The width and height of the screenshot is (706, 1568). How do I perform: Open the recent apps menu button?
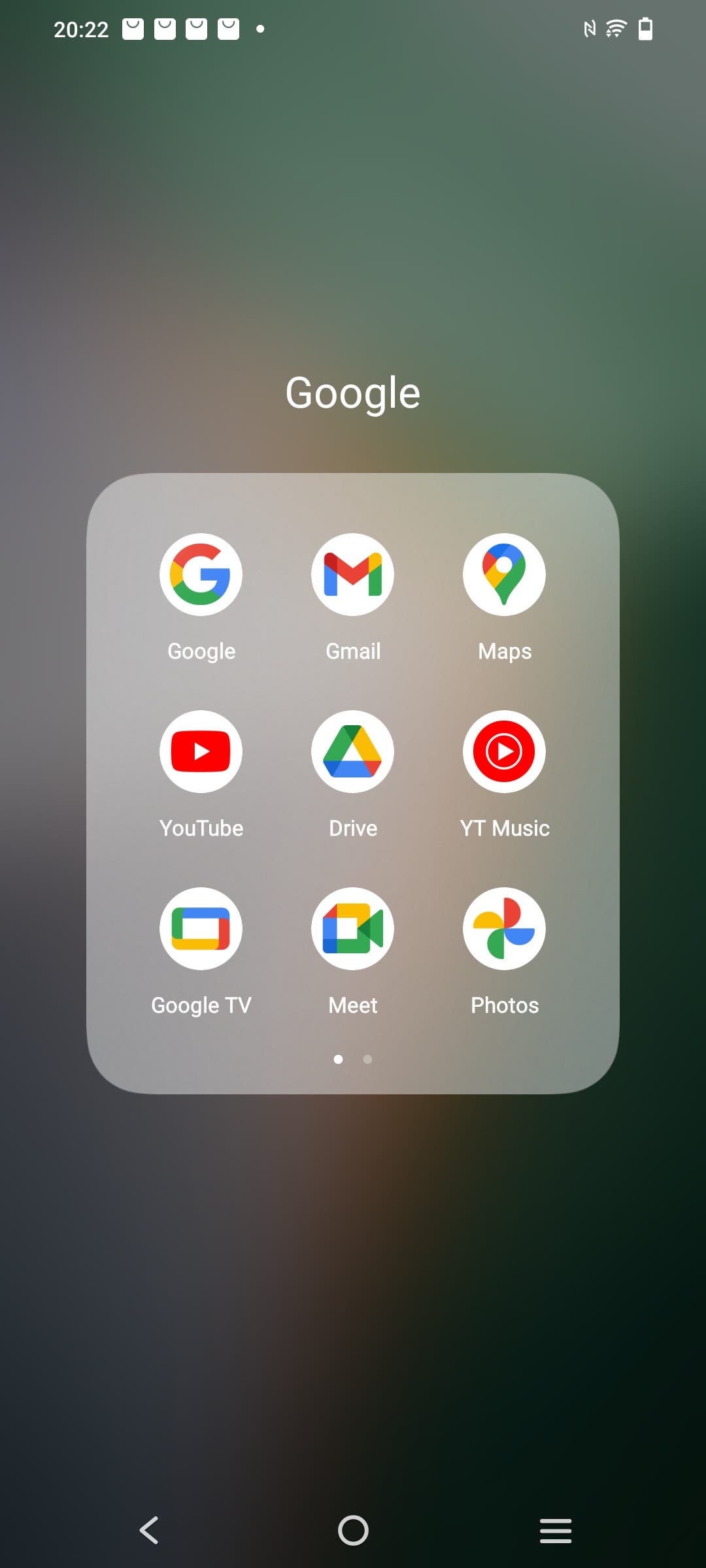(556, 1530)
